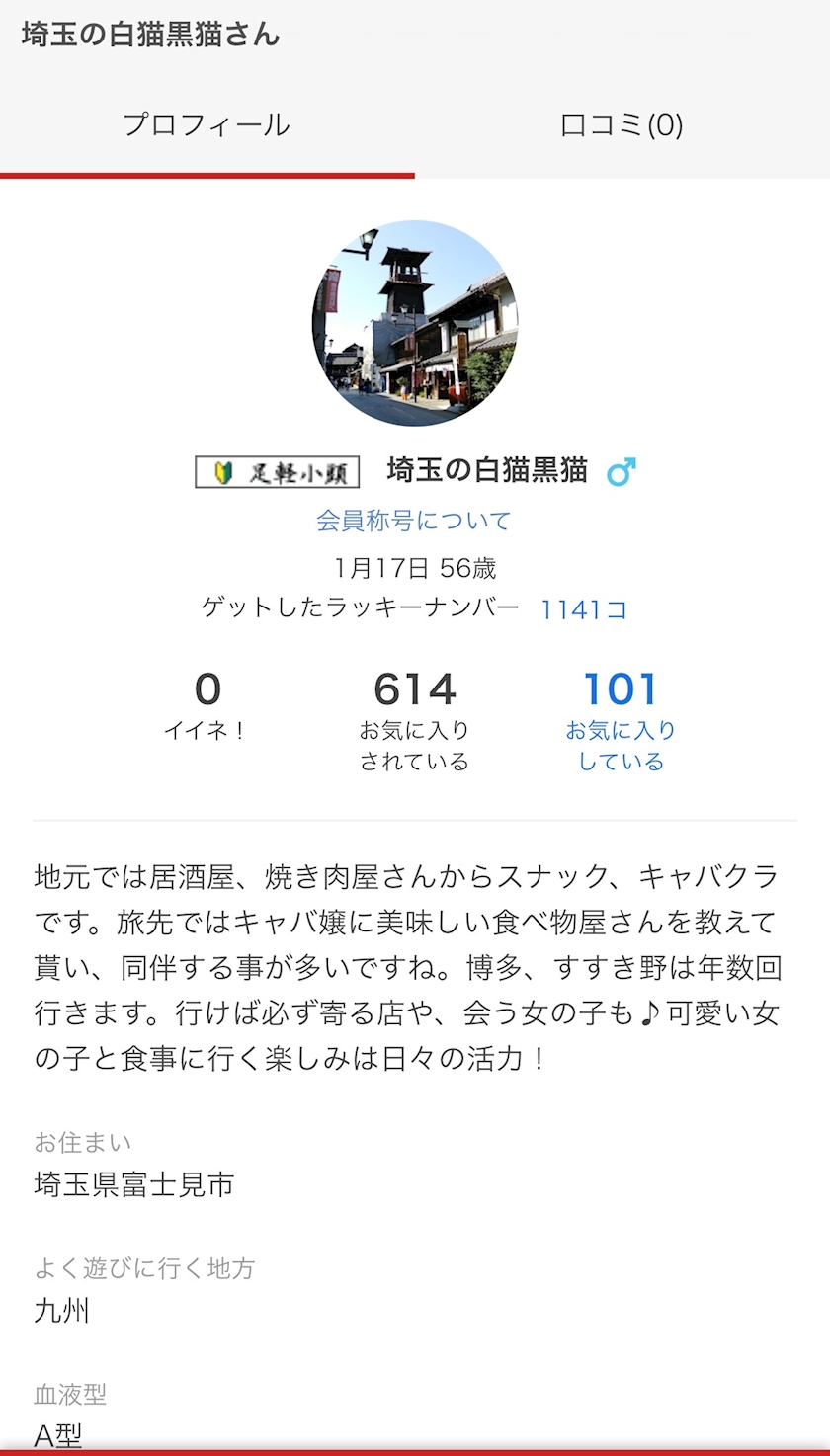Image resolution: width=830 pixels, height=1456 pixels.
Task: Enlarge the round profile photo
Action: (x=415, y=323)
